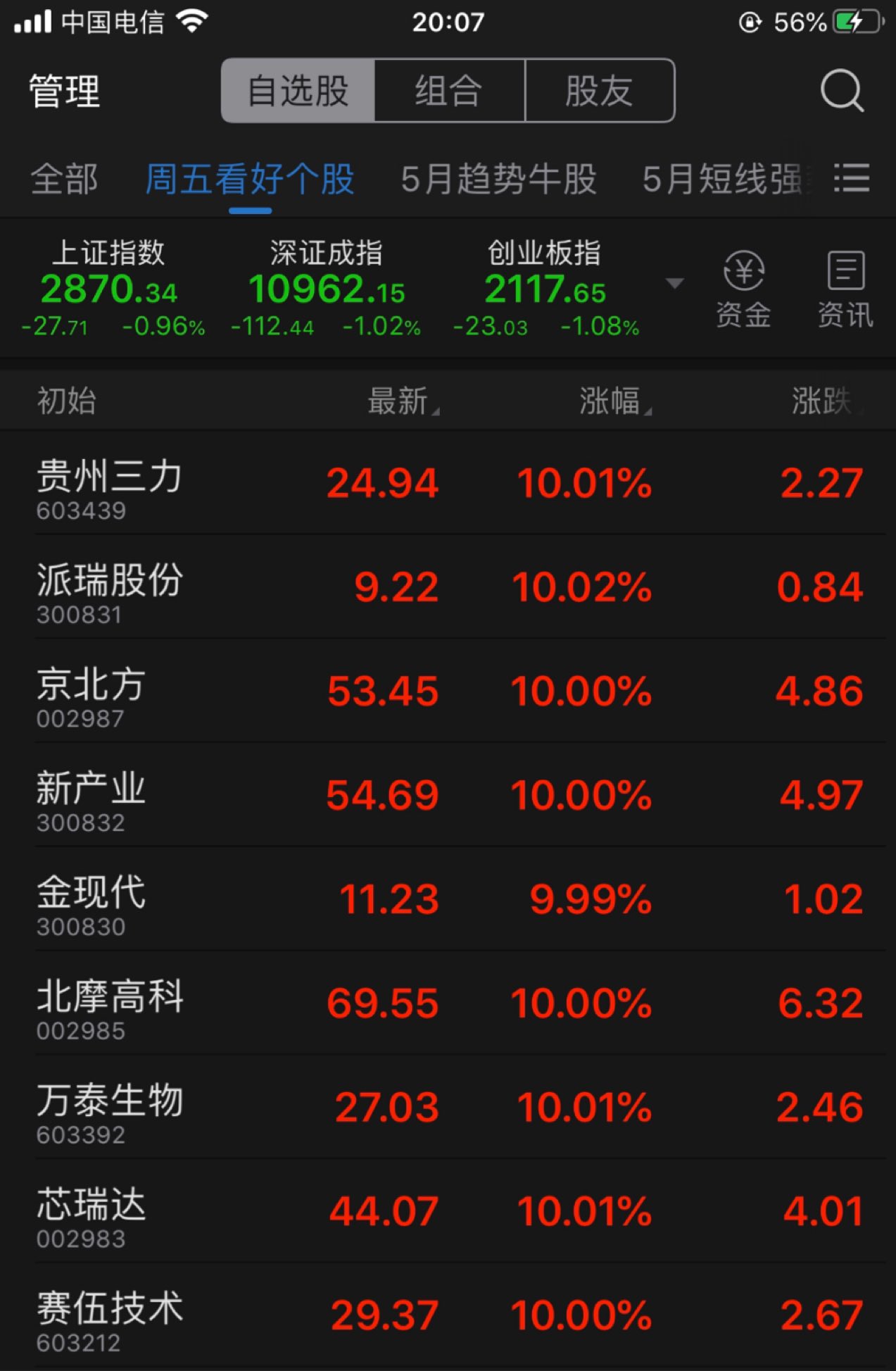Image resolution: width=896 pixels, height=1371 pixels.
Task: Switch to the 组合 tab
Action: [448, 91]
